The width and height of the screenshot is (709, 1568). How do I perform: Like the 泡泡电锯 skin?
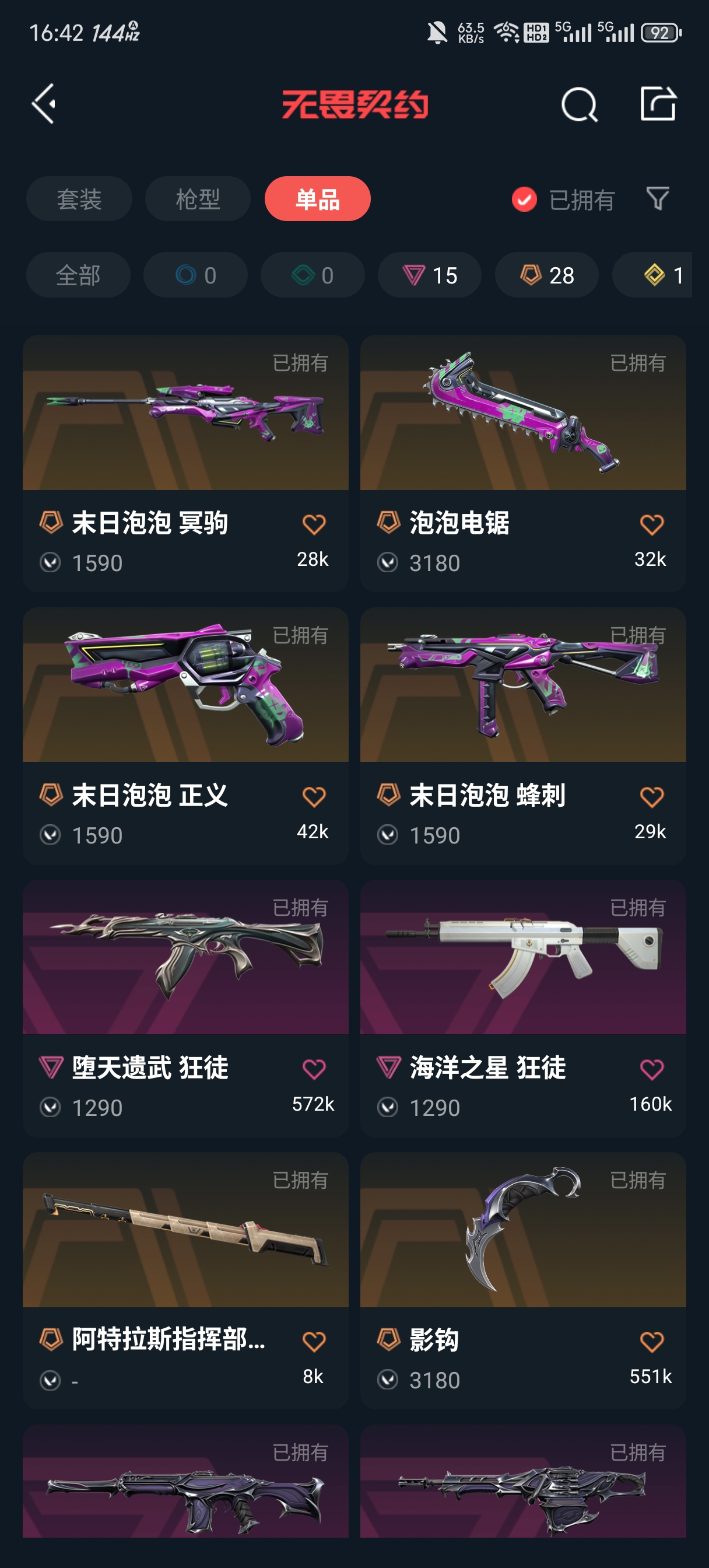pos(651,524)
